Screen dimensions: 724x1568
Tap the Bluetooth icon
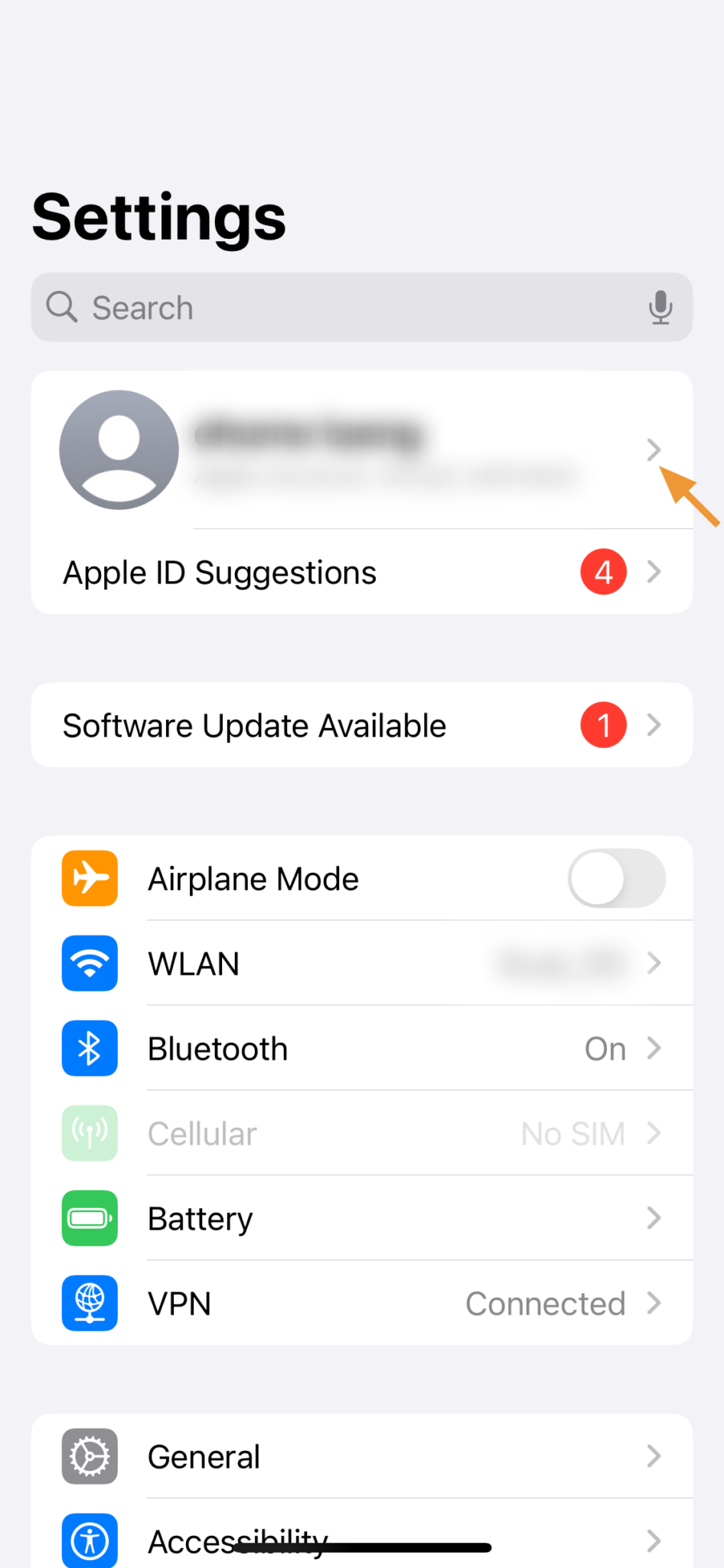(x=90, y=1048)
